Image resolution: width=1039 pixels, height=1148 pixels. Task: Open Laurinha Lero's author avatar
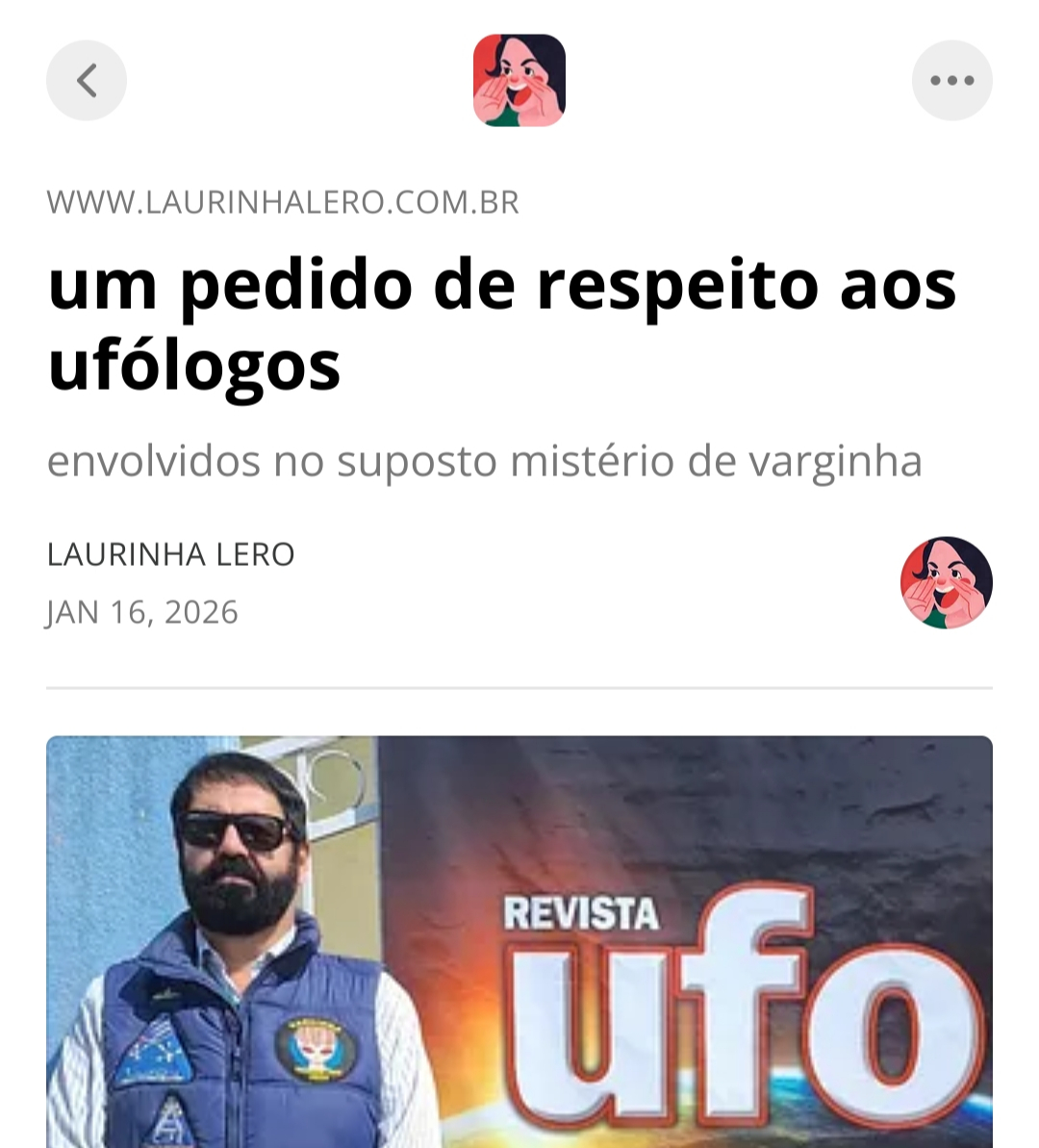point(946,583)
